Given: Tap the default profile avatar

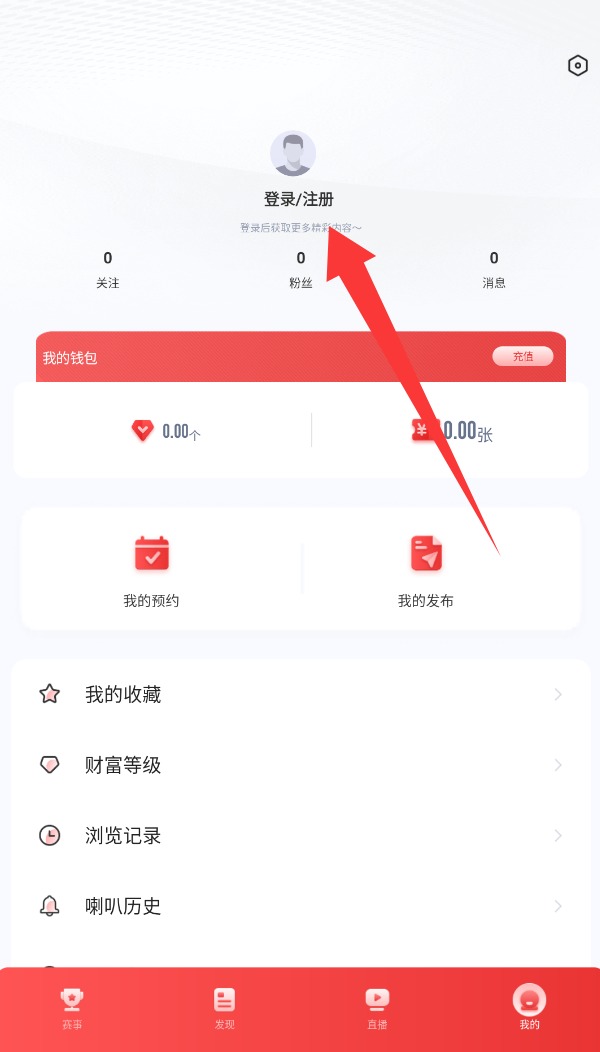Looking at the screenshot, I should click(293, 154).
